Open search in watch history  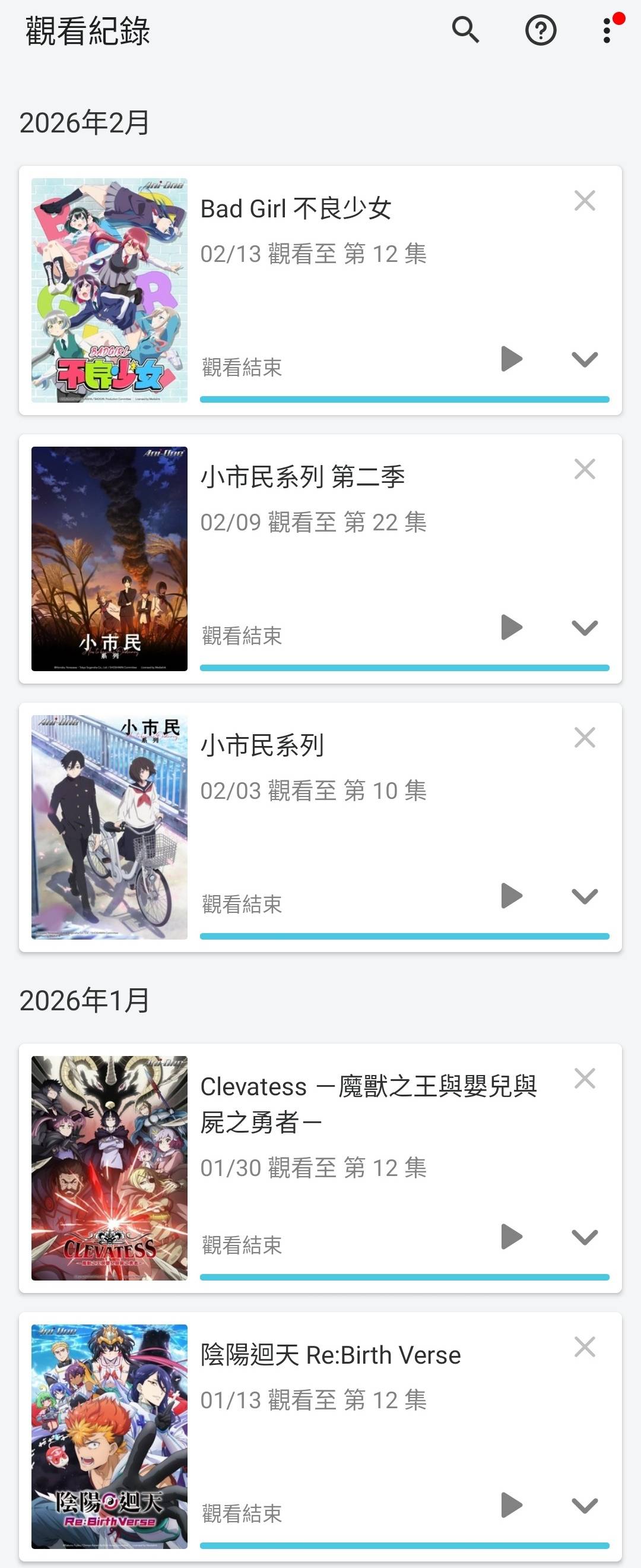(465, 30)
